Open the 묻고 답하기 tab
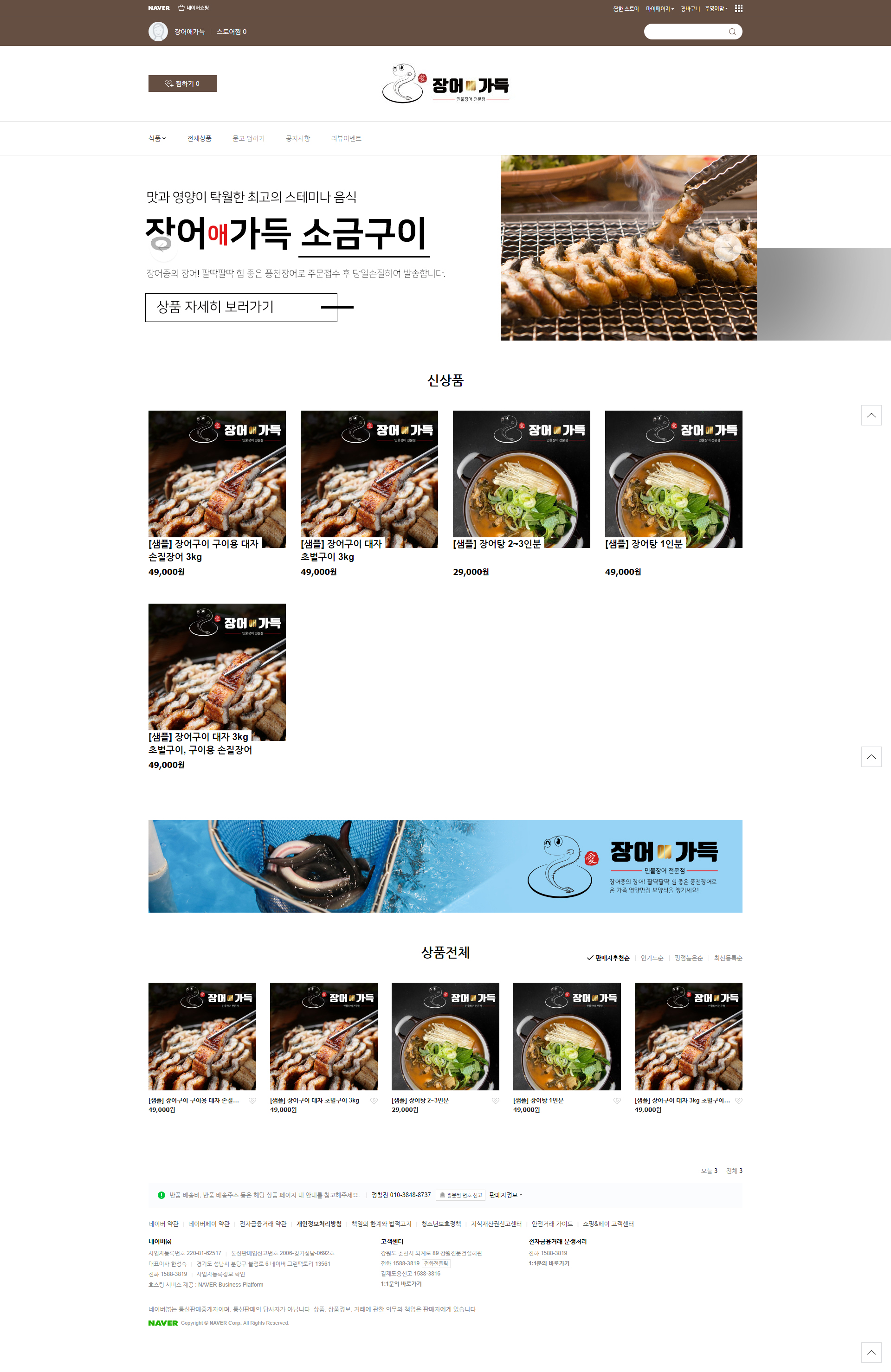This screenshot has width=891, height=1372. tap(248, 138)
